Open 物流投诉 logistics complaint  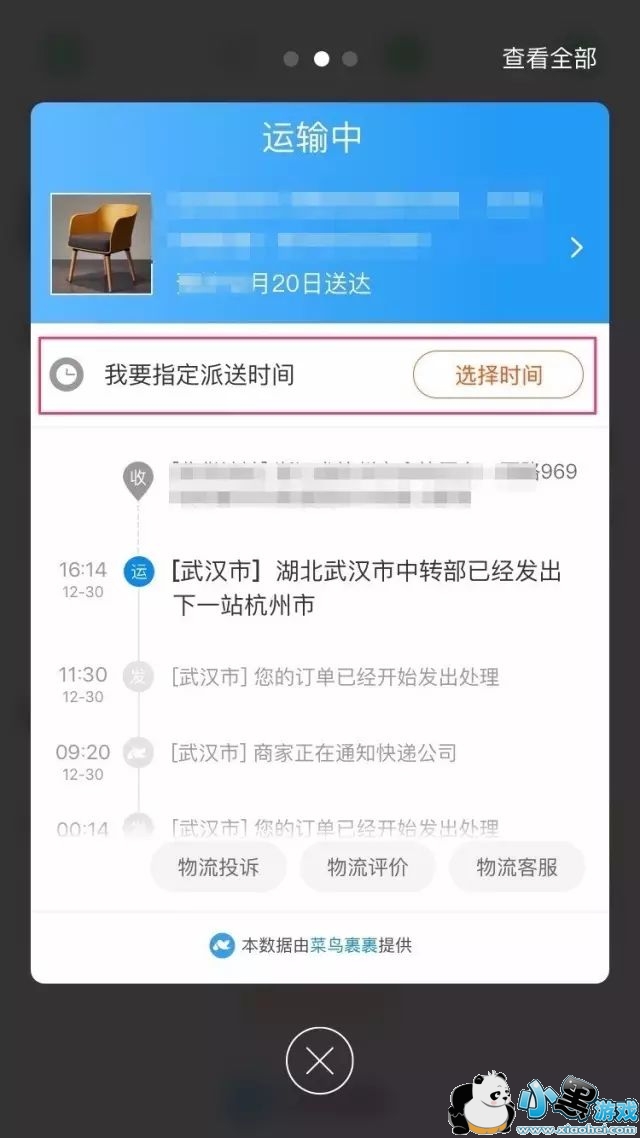(x=218, y=867)
